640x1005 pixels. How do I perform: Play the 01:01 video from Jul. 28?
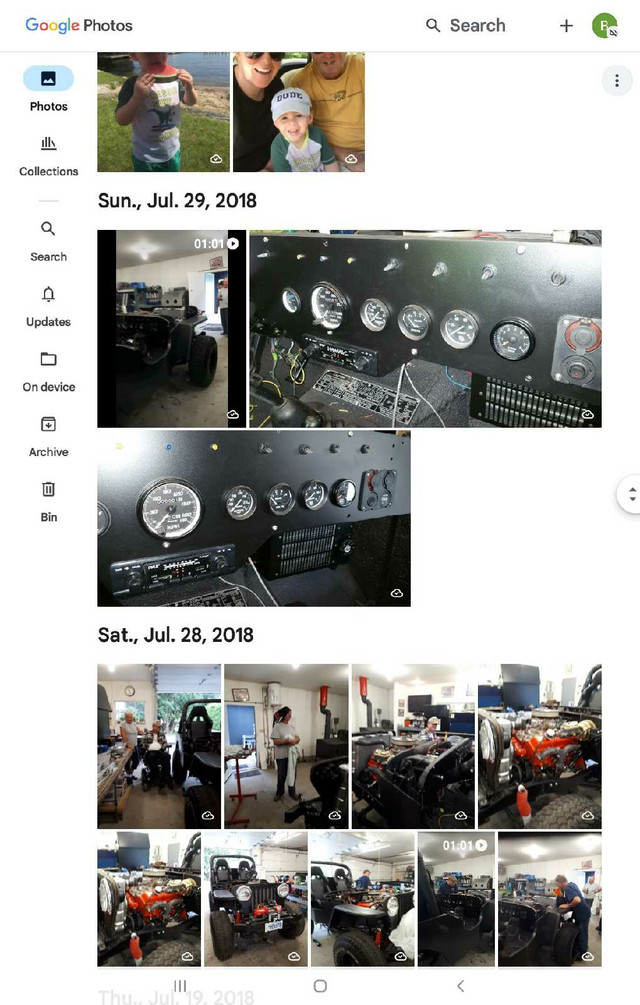[456, 900]
